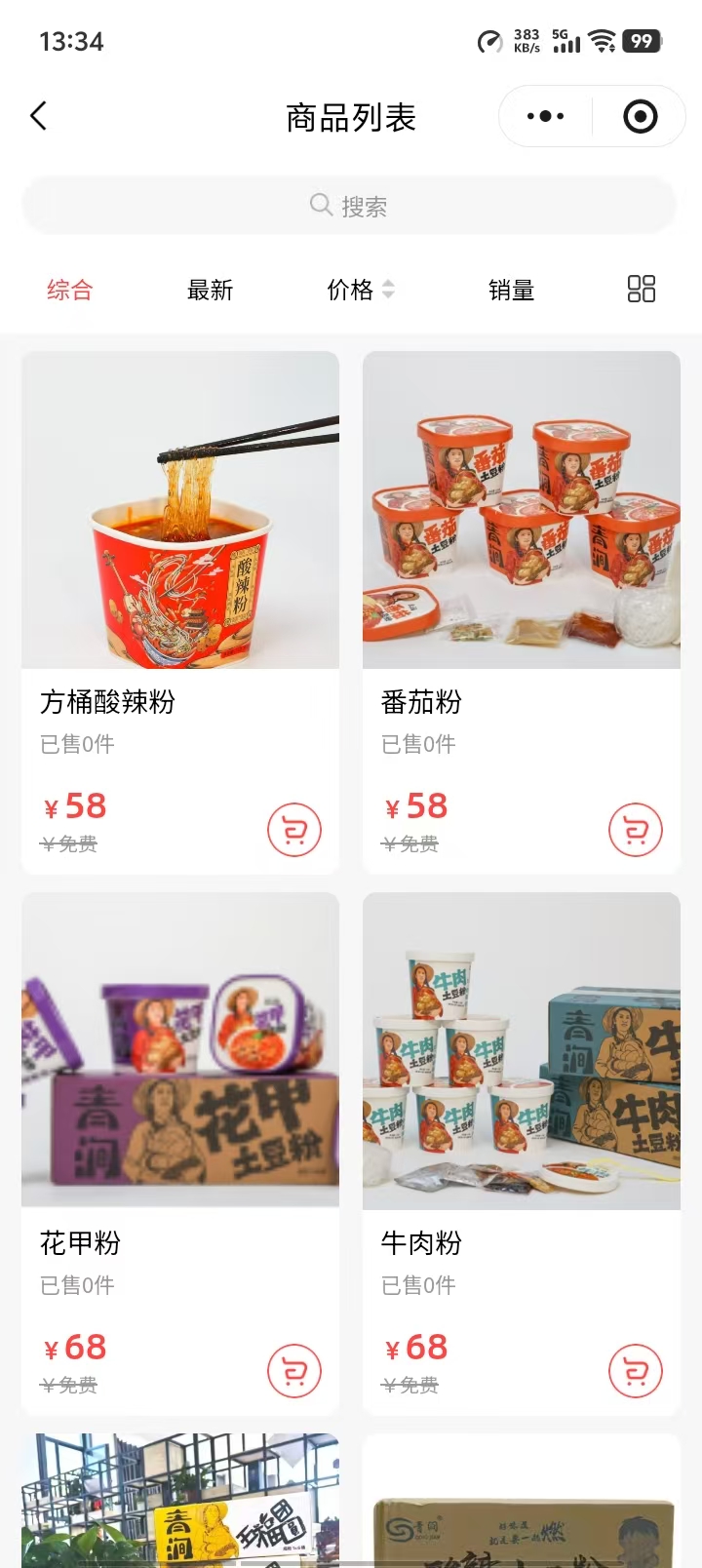Add 牛肉粉 to the cart

tap(636, 1371)
